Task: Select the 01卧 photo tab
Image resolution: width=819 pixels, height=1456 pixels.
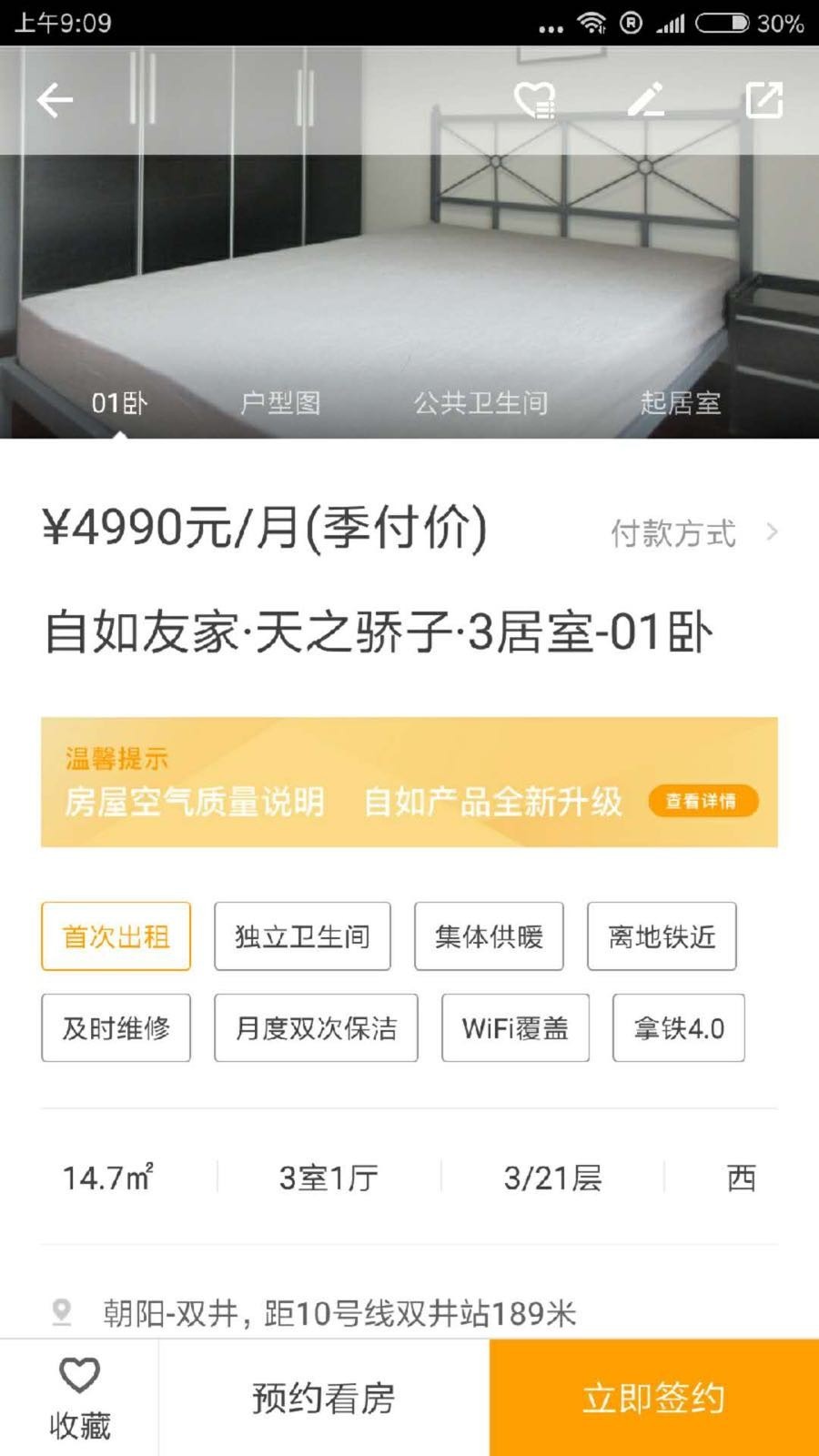Action: pos(118,402)
